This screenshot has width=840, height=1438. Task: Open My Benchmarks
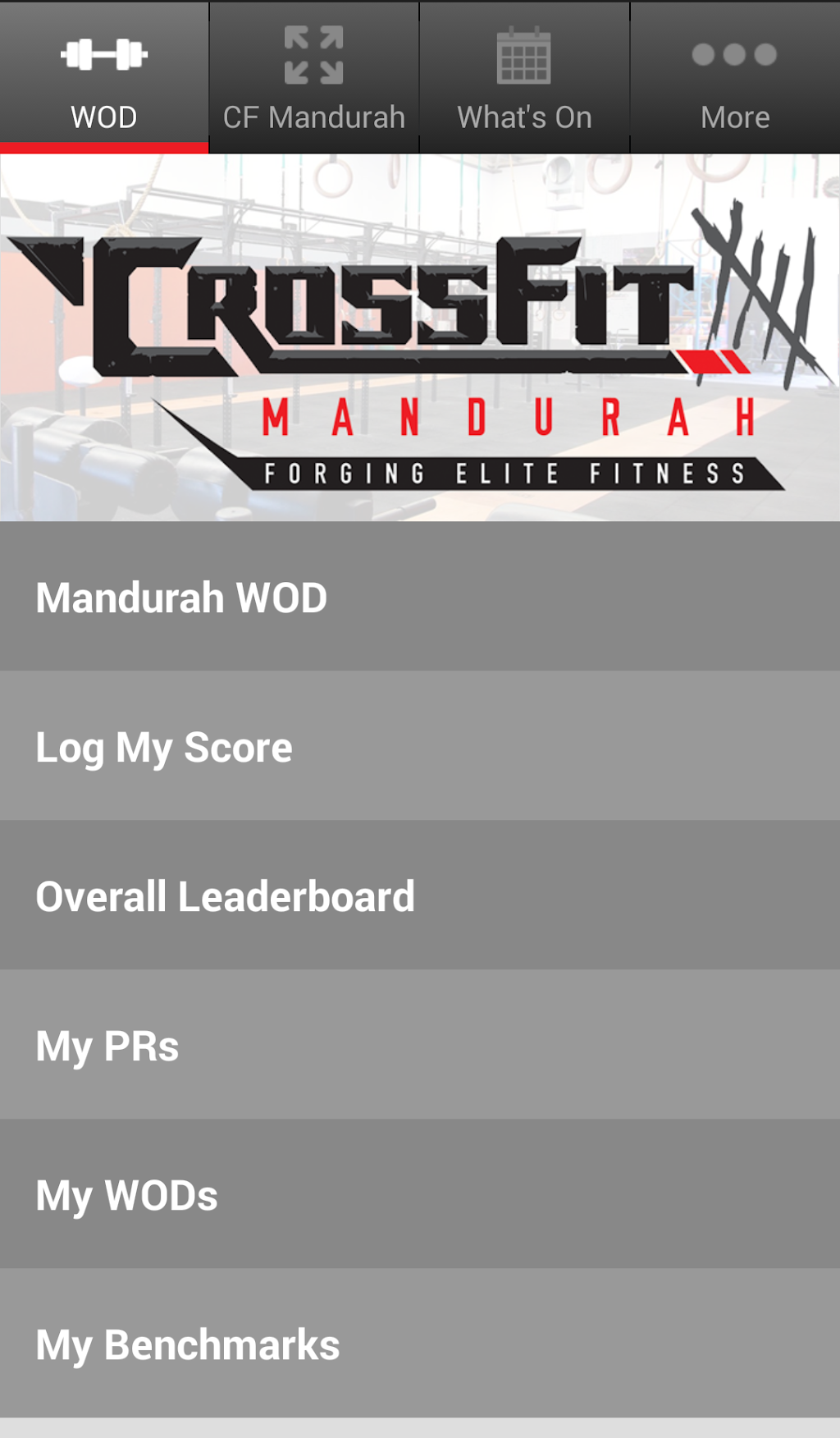[420, 1344]
